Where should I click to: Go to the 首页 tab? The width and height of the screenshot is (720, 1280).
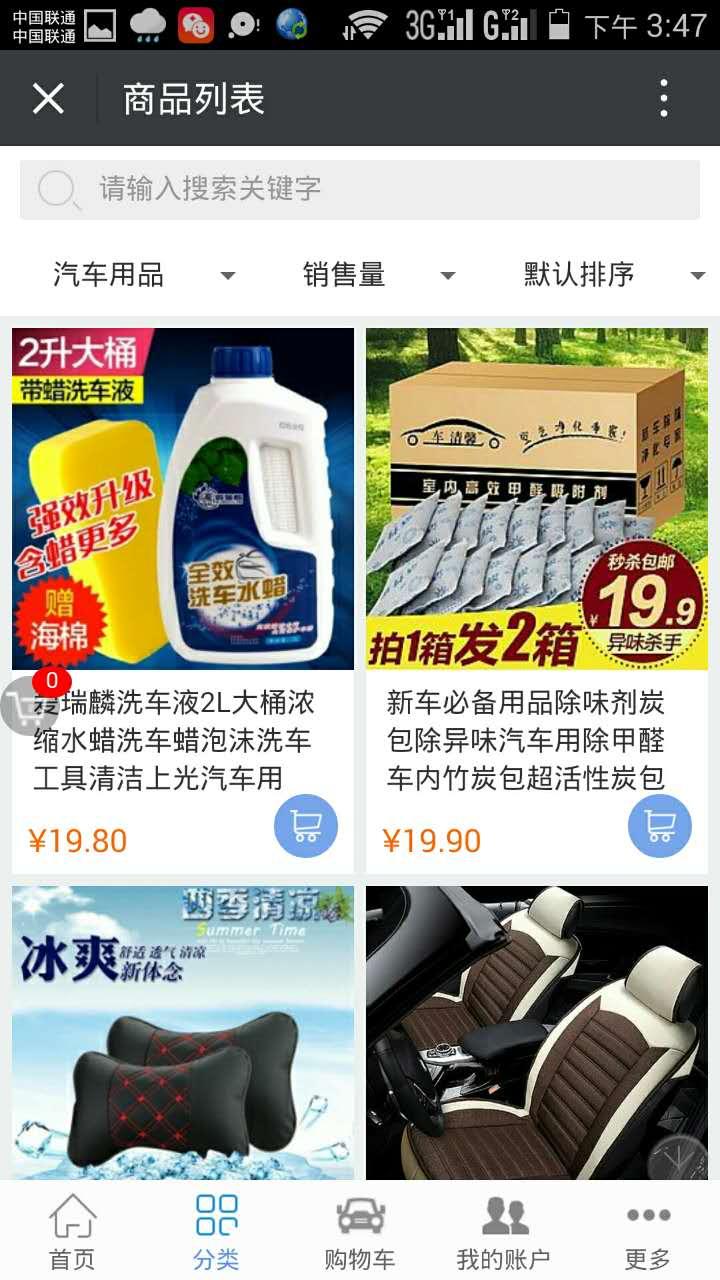pos(72,1231)
